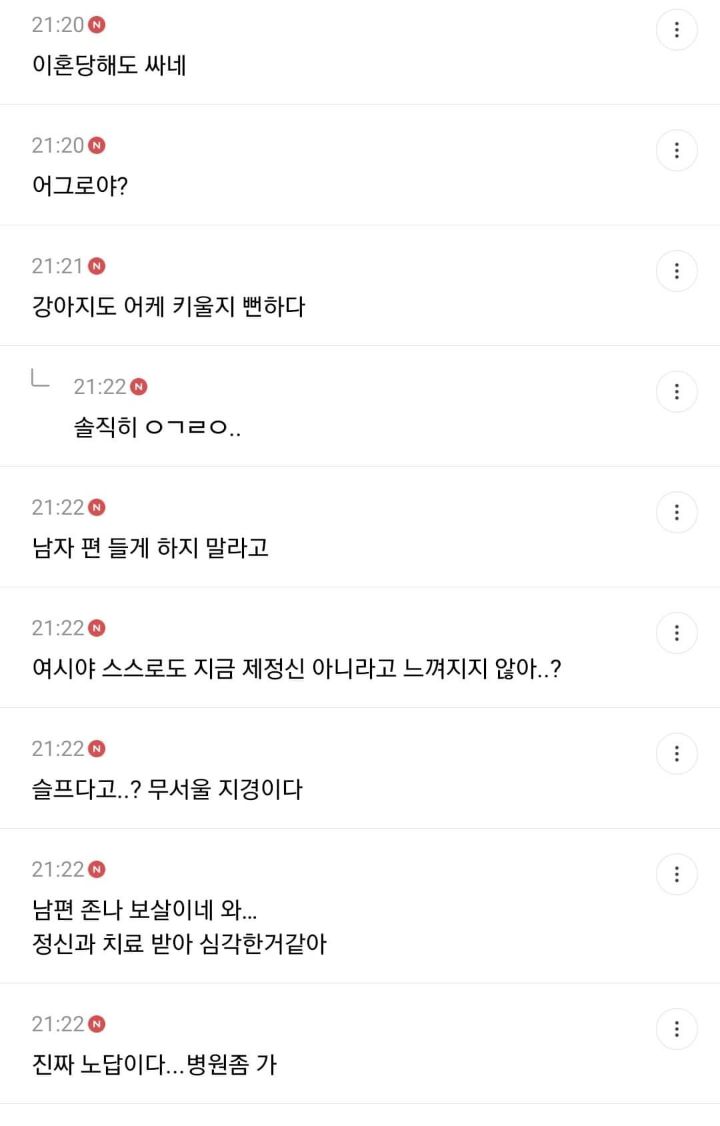Click the N badge next to 21:20
This screenshot has width=720, height=1126.
99,25
